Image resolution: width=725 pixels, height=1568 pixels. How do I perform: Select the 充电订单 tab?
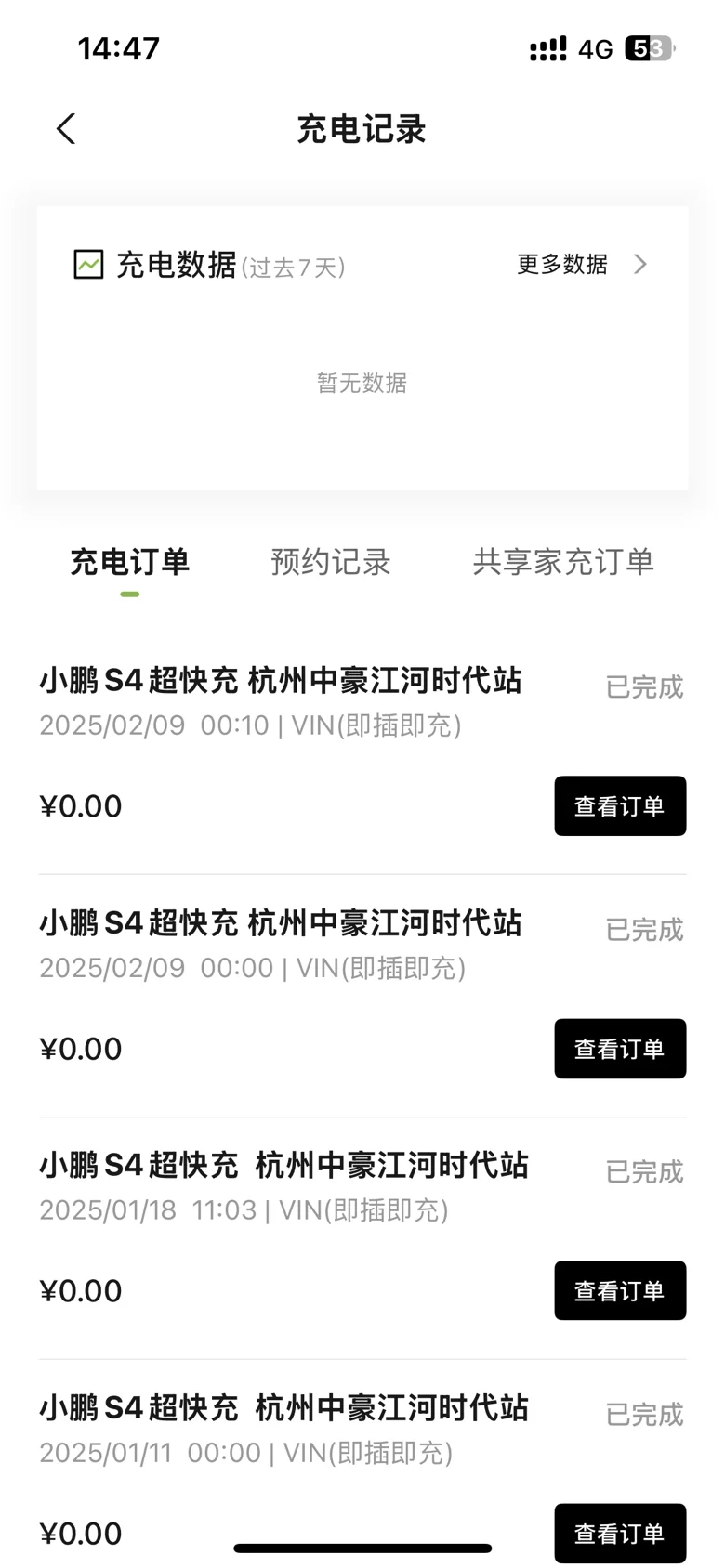pos(130,562)
